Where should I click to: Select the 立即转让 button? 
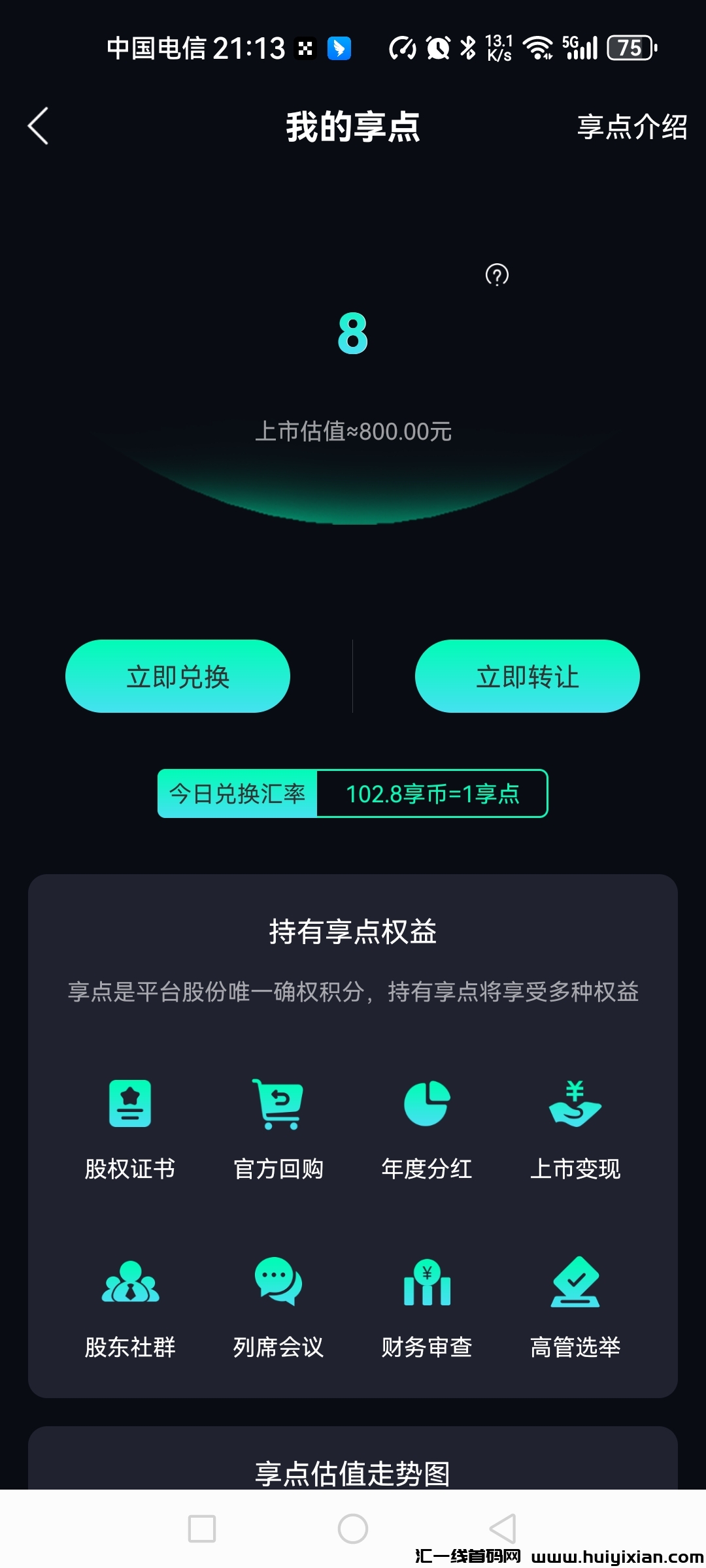527,676
